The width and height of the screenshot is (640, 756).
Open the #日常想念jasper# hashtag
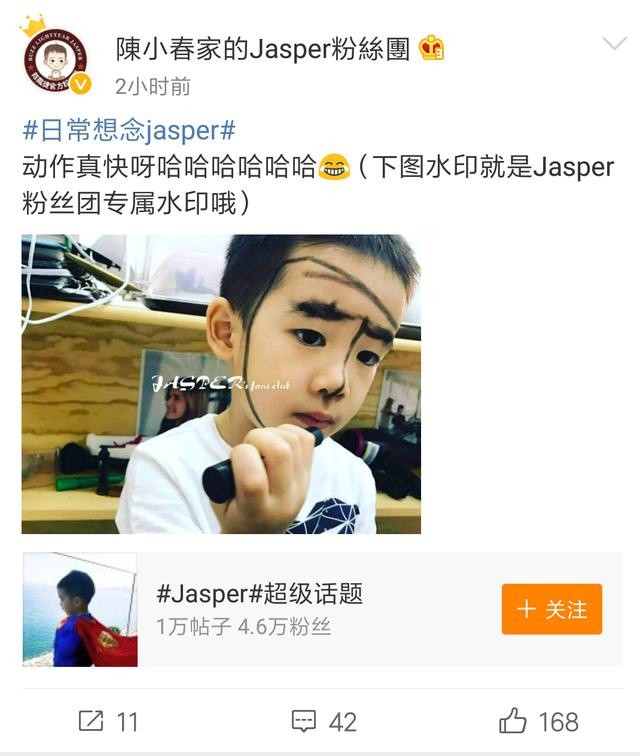129,131
